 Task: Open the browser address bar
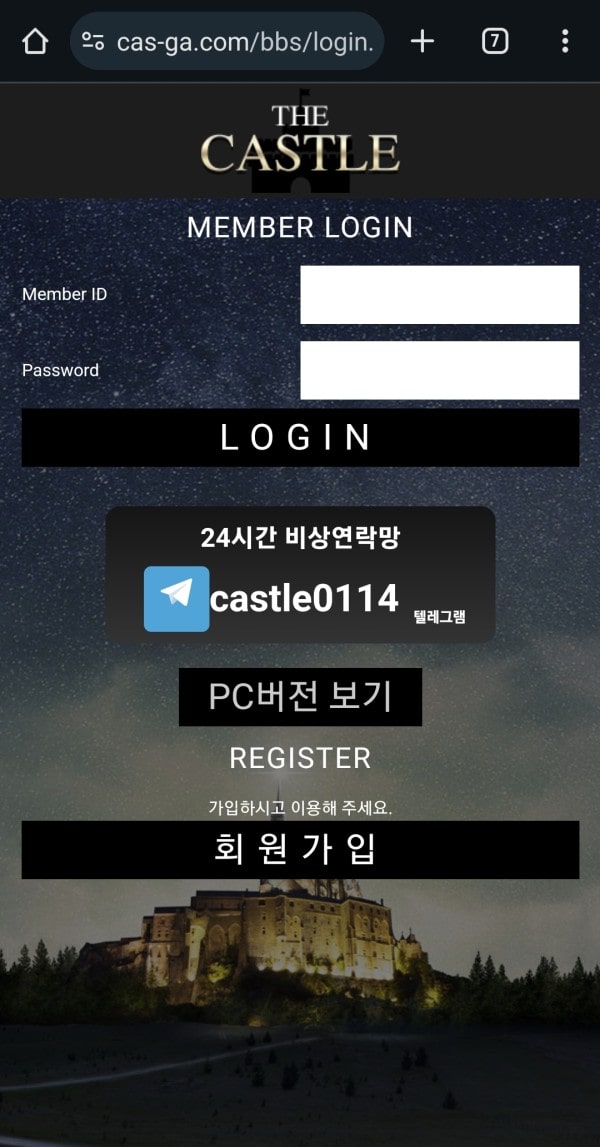(x=240, y=41)
